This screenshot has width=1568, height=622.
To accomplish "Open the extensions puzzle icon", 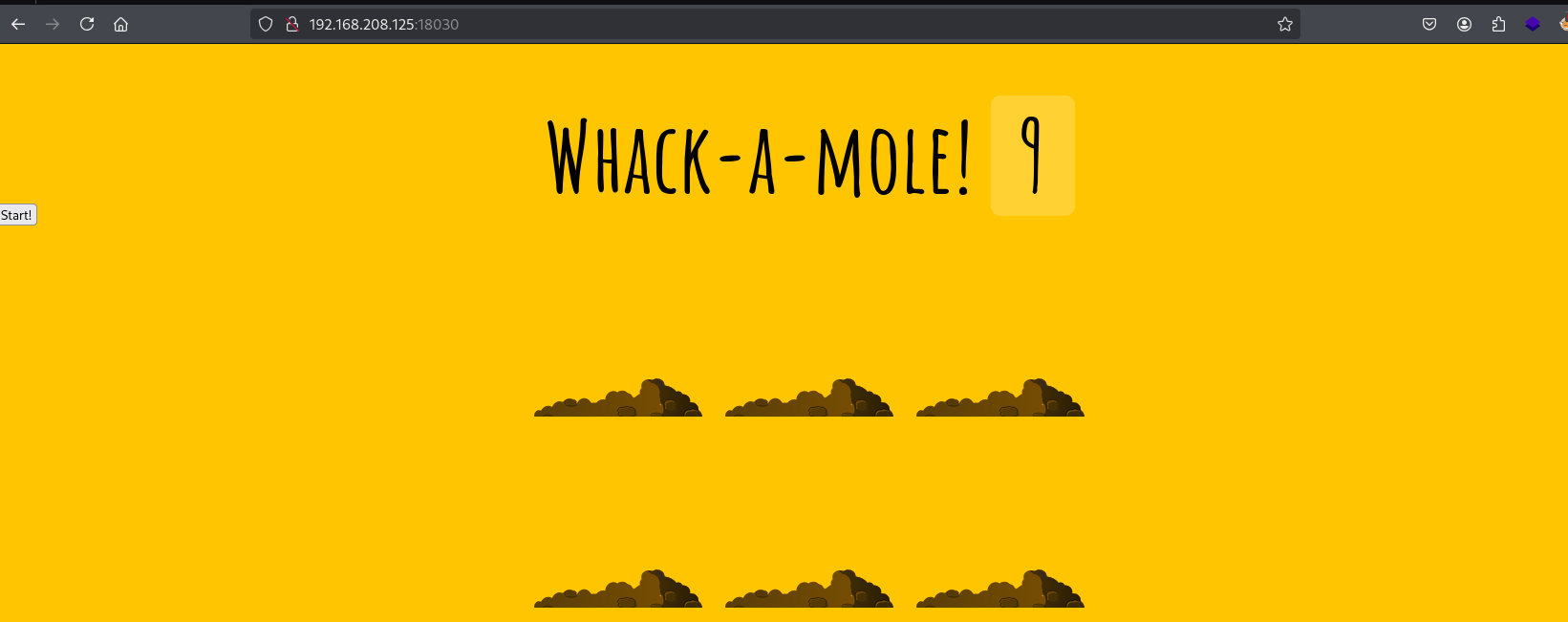I will coord(1498,24).
